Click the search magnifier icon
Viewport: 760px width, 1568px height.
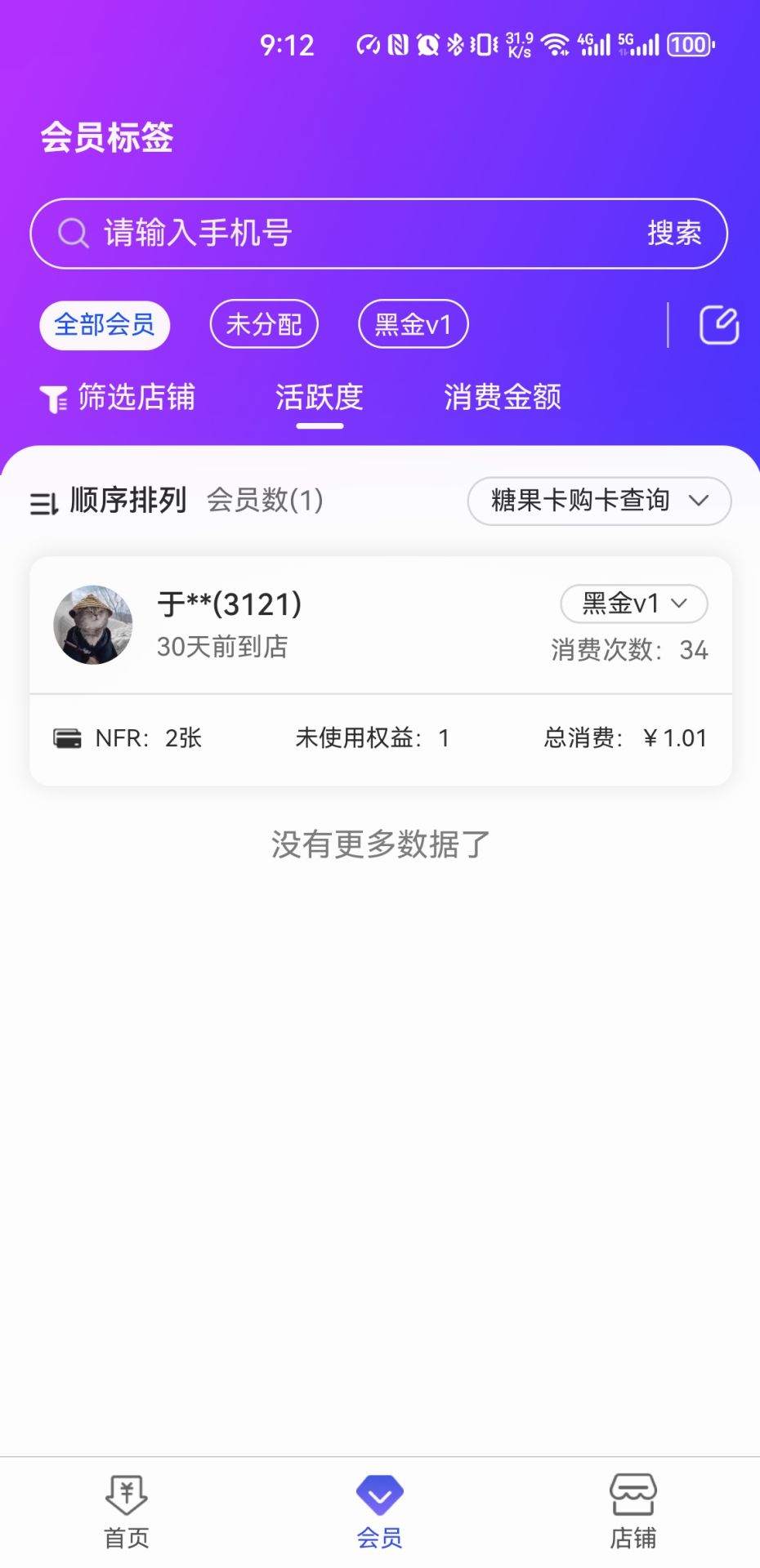73,233
